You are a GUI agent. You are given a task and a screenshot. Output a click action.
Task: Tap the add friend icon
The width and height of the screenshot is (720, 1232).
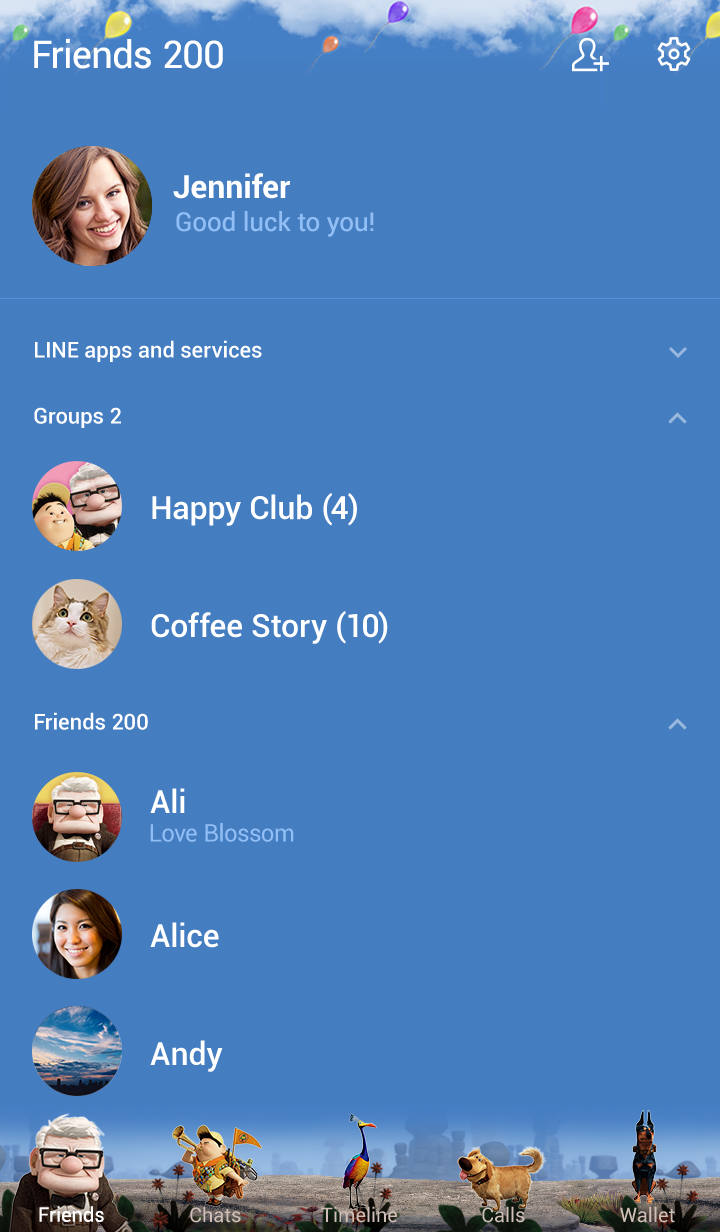click(x=589, y=55)
